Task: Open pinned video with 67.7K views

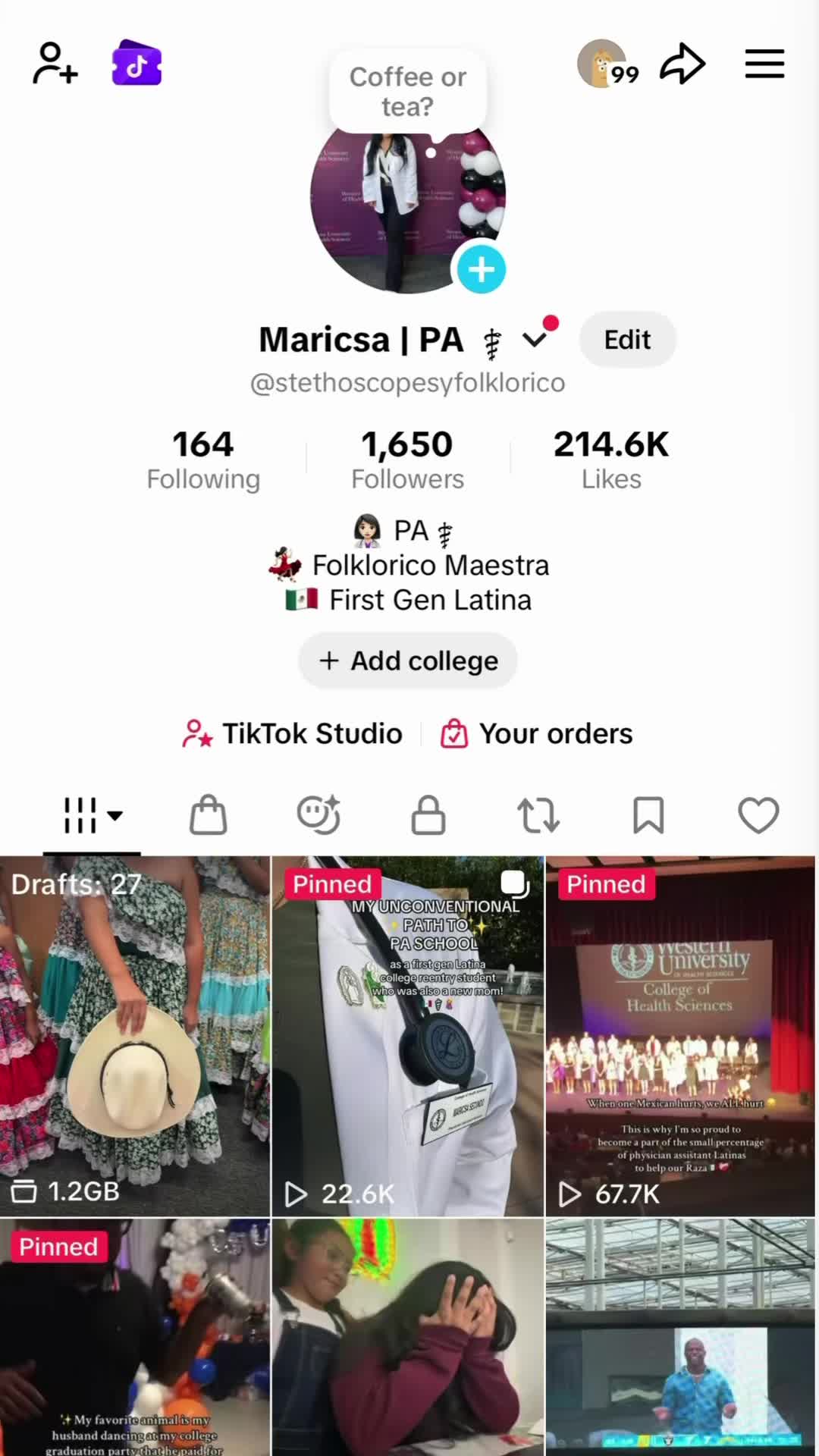Action: 680,1036
